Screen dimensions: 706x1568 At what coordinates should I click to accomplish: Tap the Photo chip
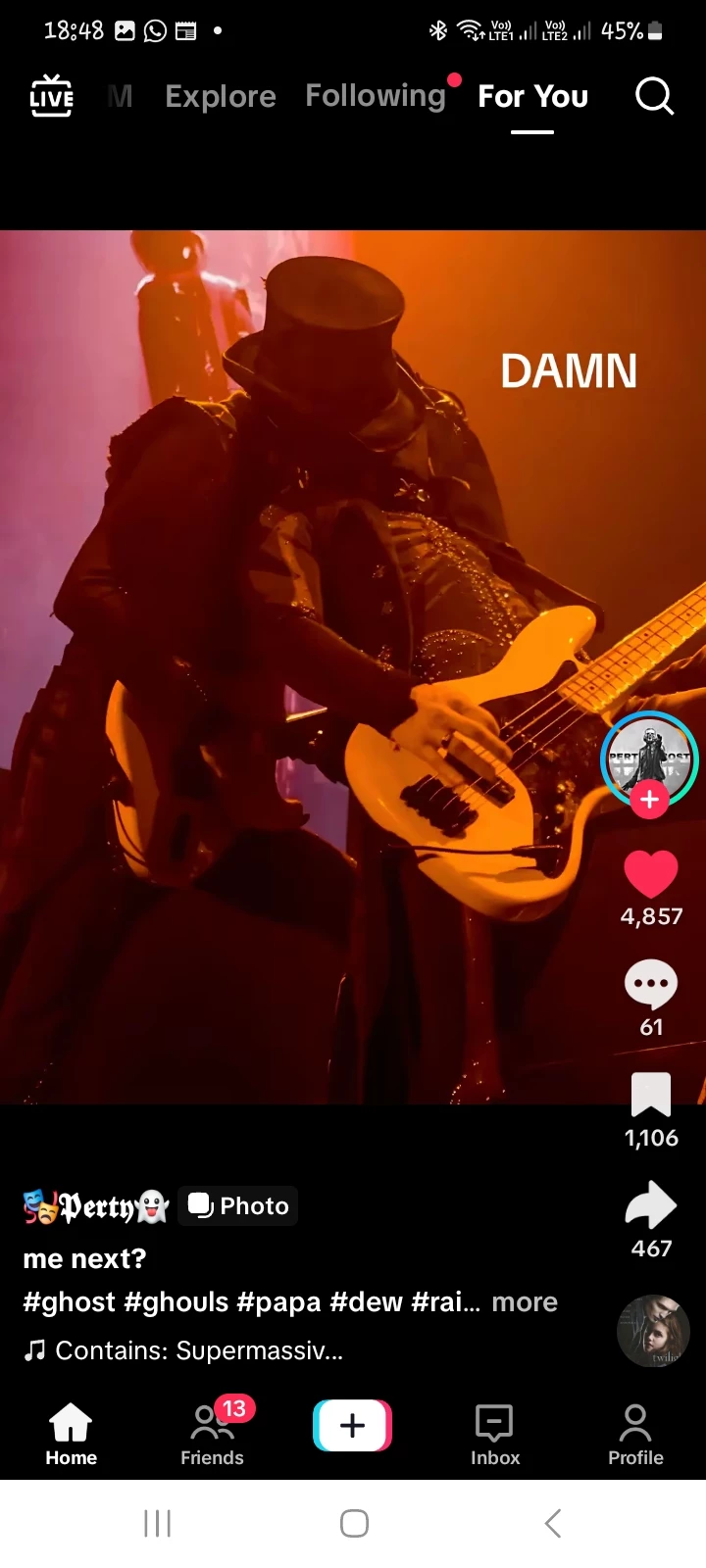(x=238, y=1206)
